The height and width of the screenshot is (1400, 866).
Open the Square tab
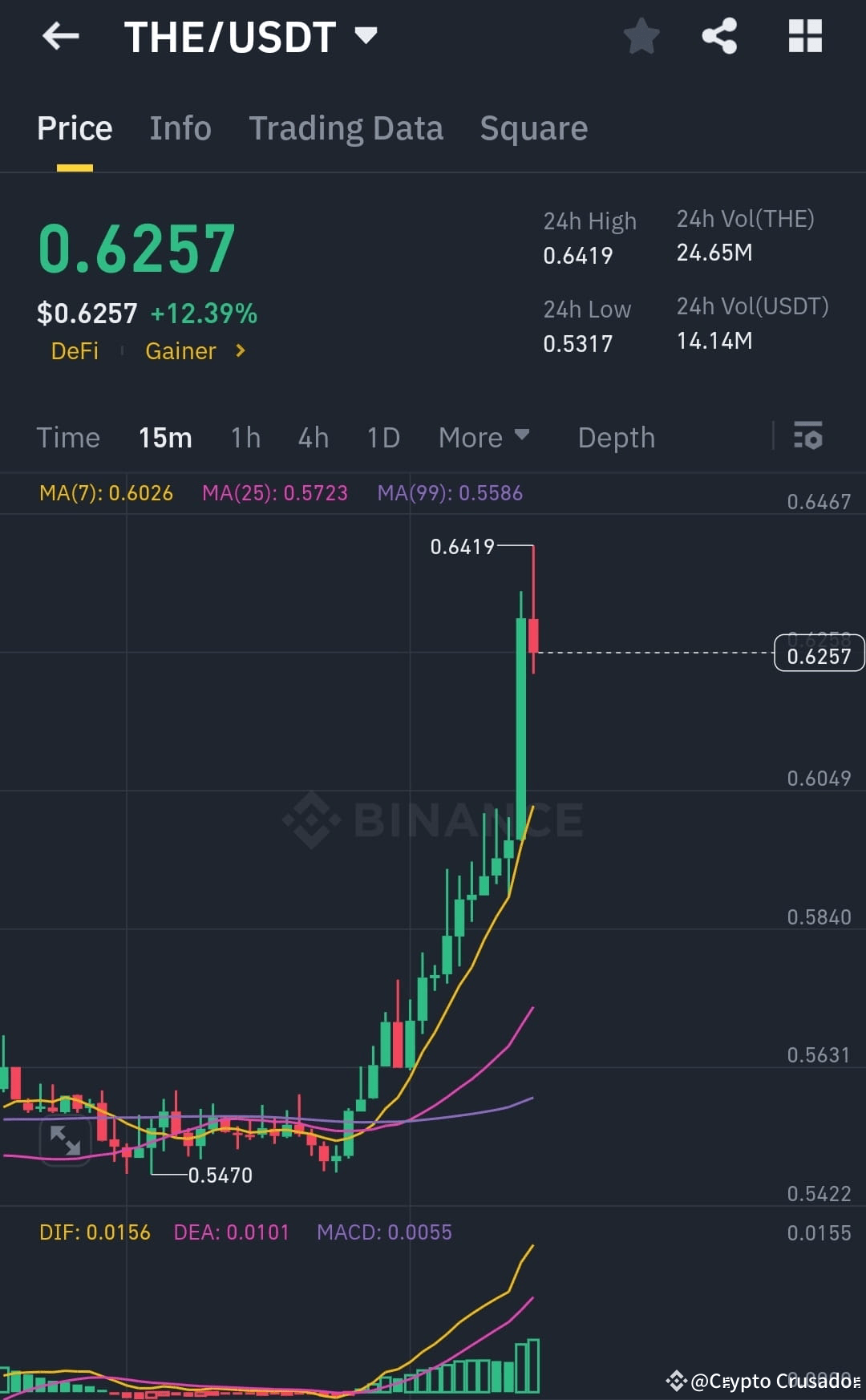532,128
